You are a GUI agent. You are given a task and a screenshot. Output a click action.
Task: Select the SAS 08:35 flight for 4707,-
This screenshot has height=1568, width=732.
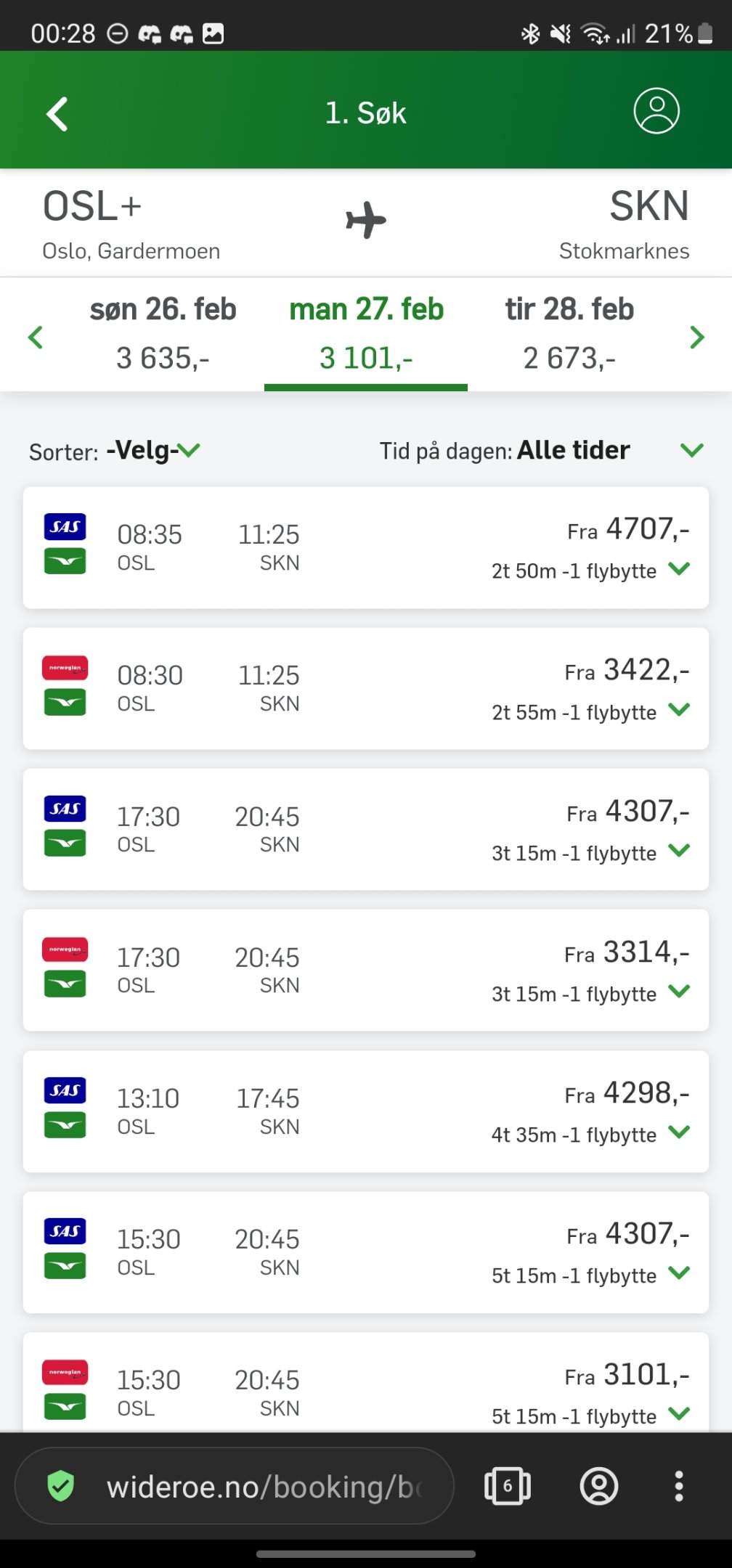[366, 547]
